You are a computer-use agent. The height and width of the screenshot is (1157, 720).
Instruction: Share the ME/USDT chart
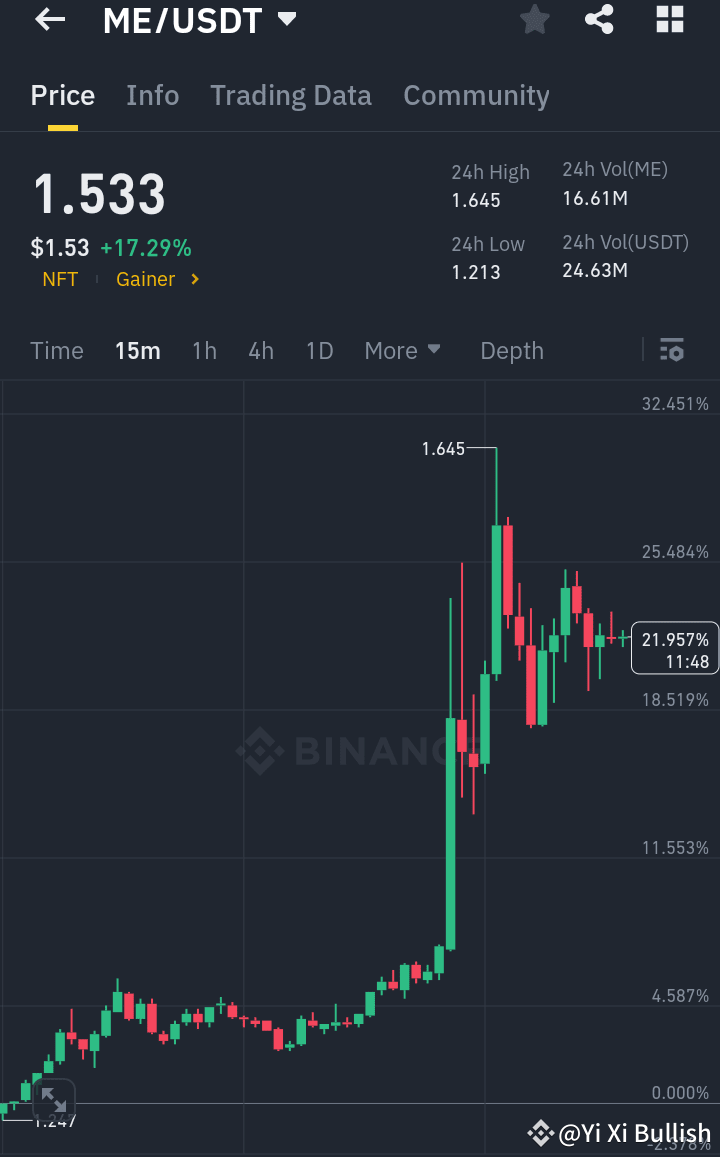coord(599,20)
